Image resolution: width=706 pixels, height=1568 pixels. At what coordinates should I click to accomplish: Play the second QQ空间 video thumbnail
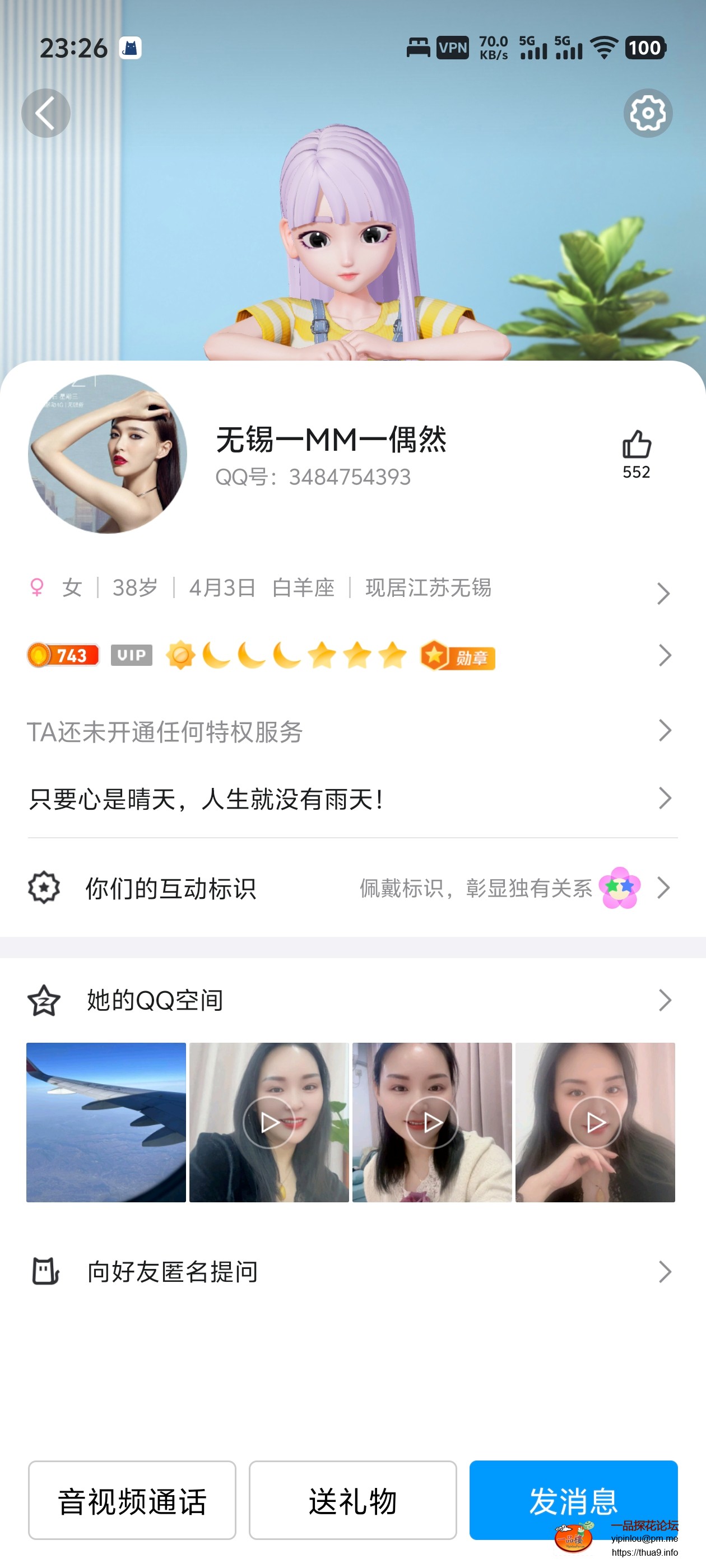tap(270, 1123)
